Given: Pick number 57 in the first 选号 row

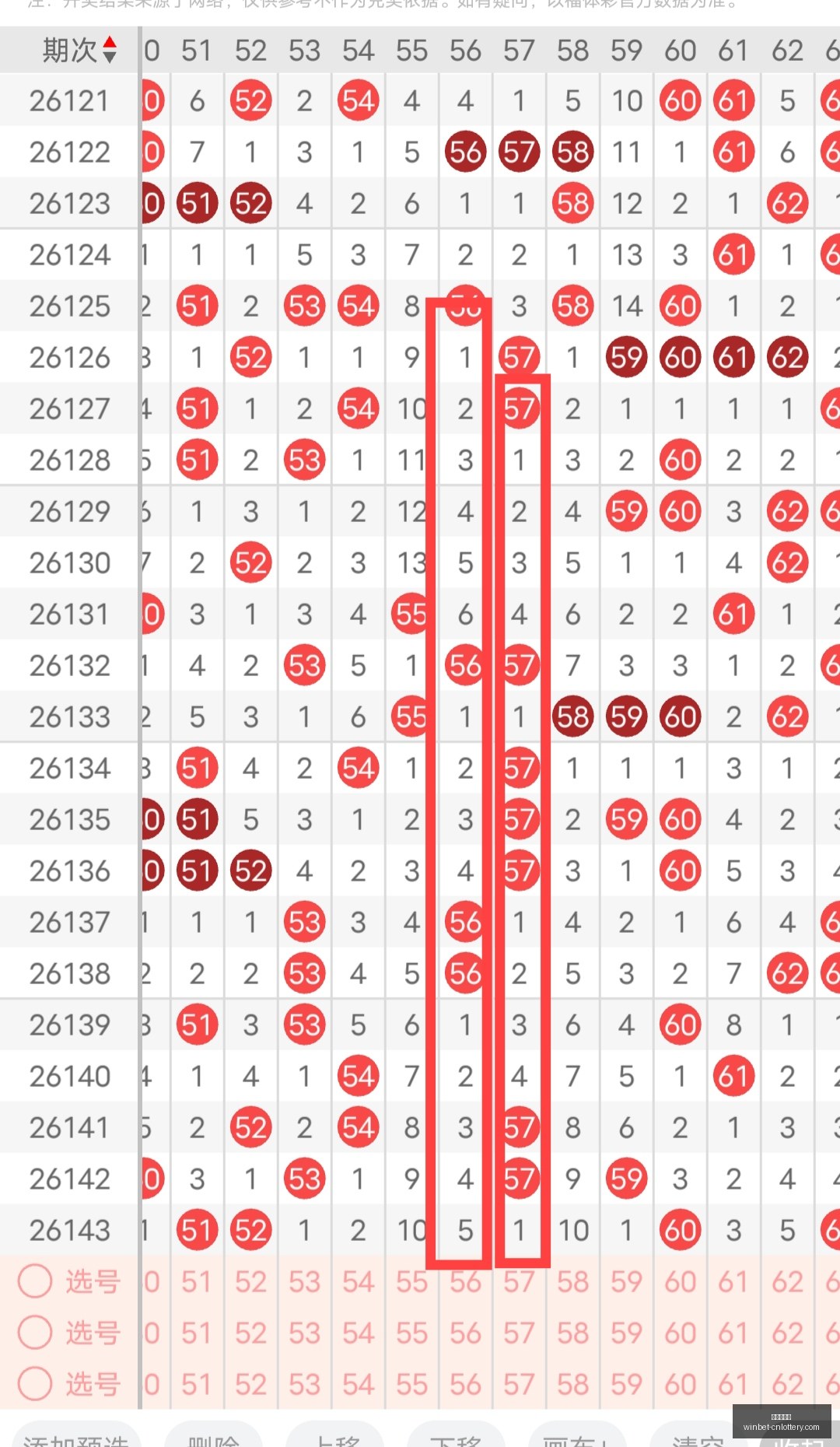Looking at the screenshot, I should [519, 1281].
